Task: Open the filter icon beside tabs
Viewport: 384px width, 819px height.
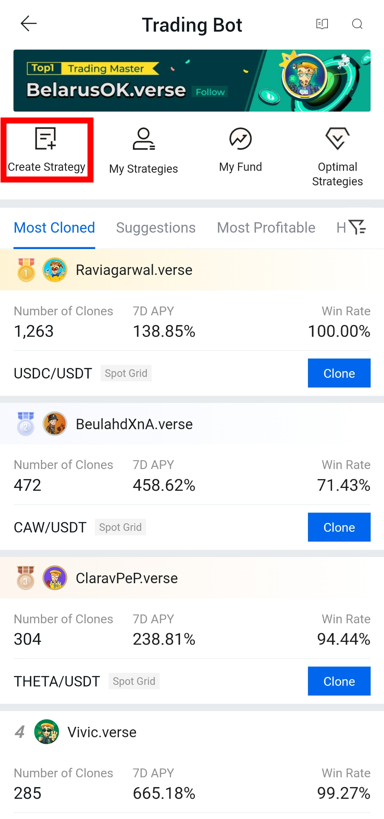Action: click(x=358, y=227)
